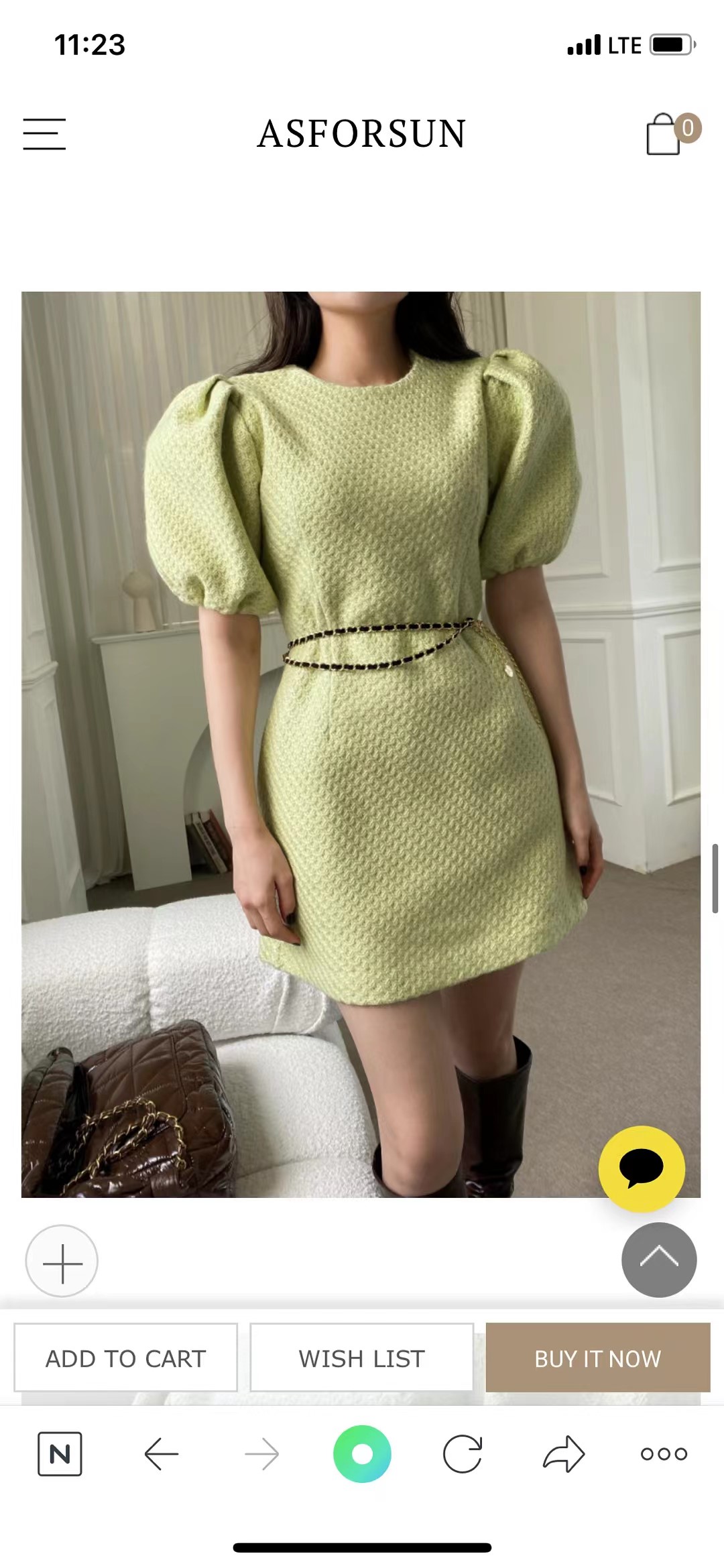Open Naver home from browser bar

pyautogui.click(x=60, y=1454)
